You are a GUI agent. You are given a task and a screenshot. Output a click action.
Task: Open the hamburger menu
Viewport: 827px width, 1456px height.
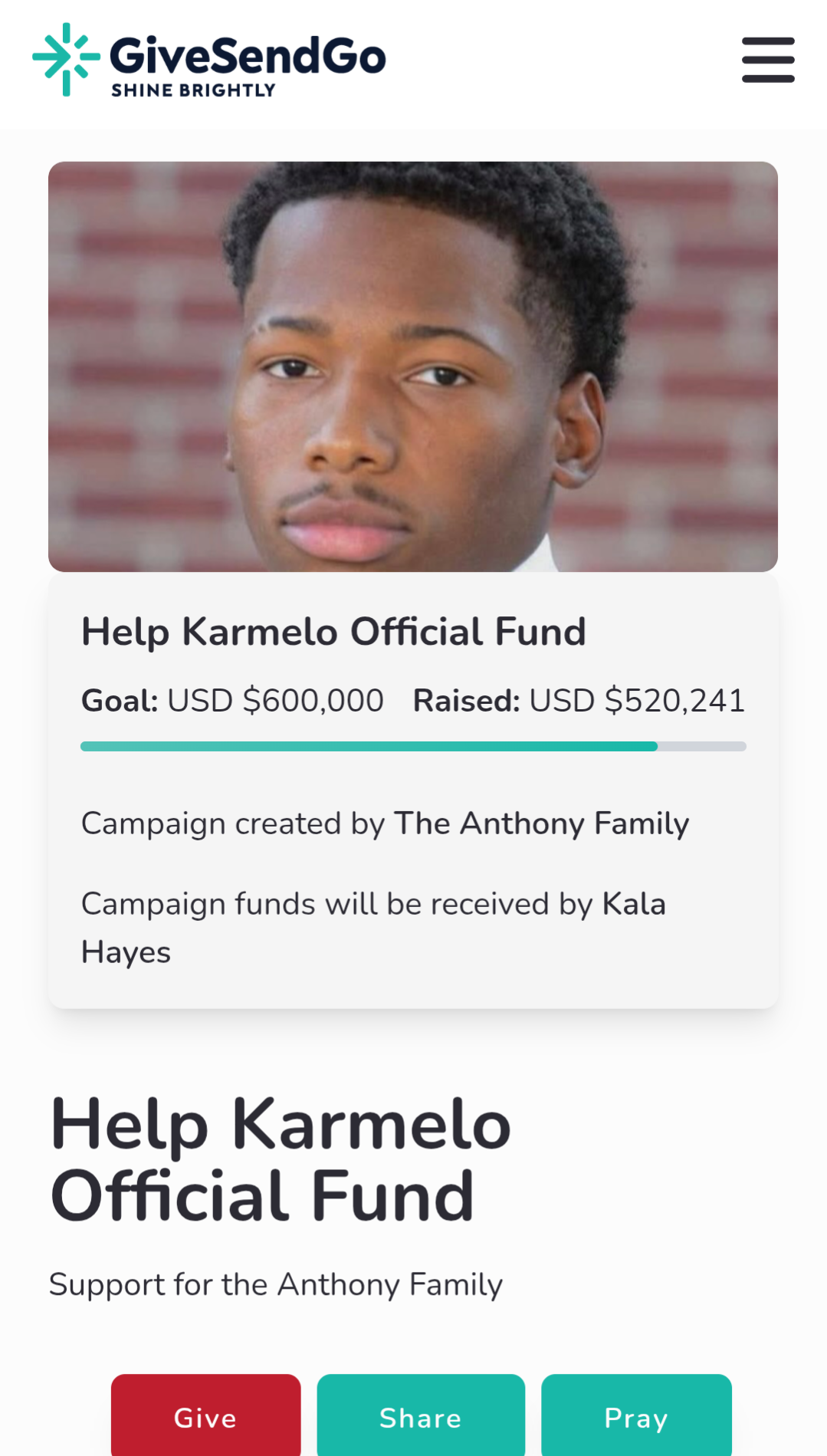(768, 60)
